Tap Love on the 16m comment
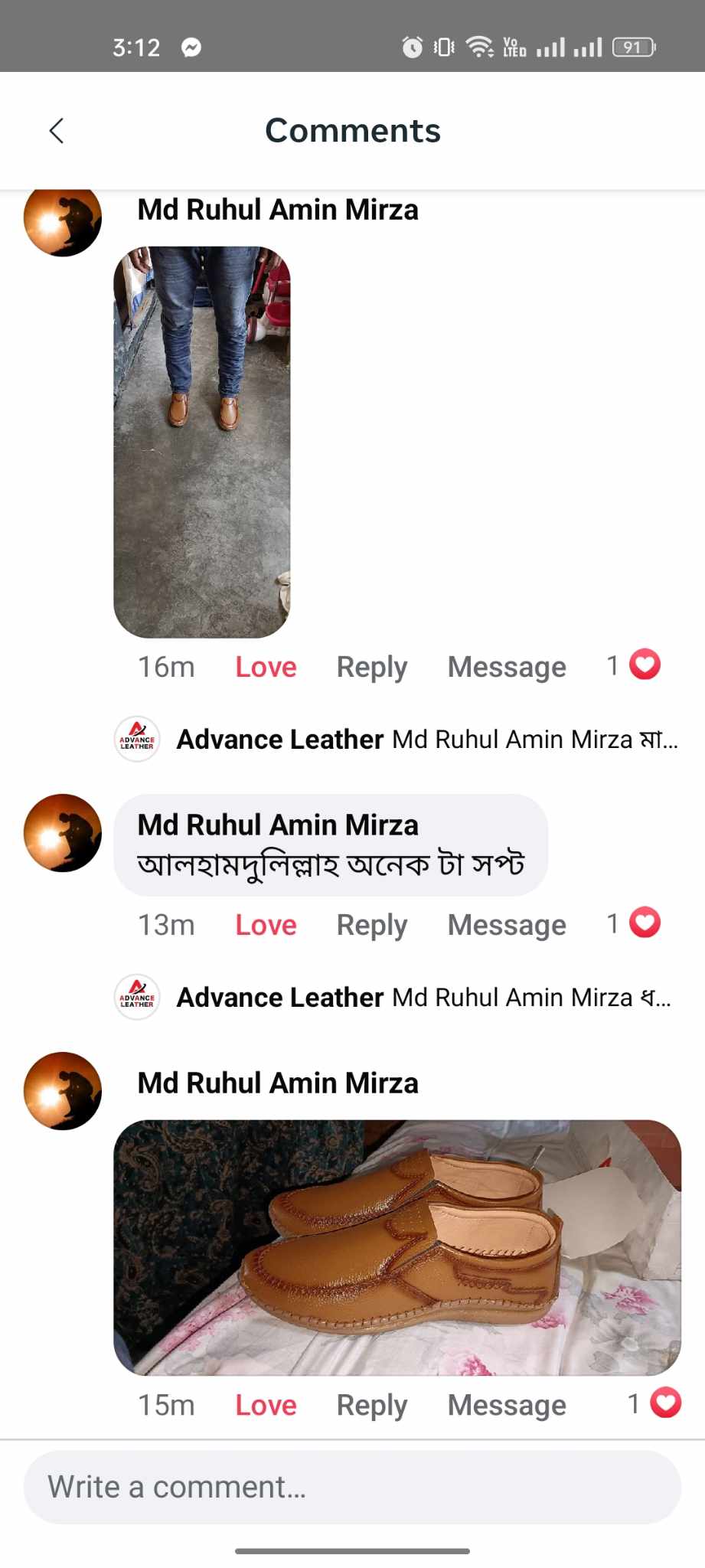The width and height of the screenshot is (705, 1568). (266, 667)
